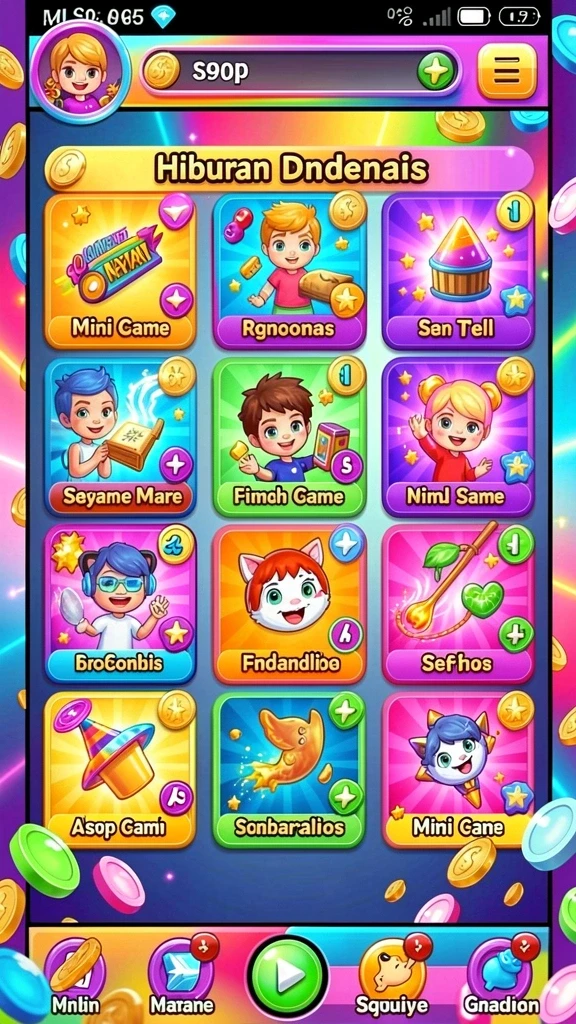Open the Gnadion tab
The width and height of the screenshot is (576, 1024).
502,976
